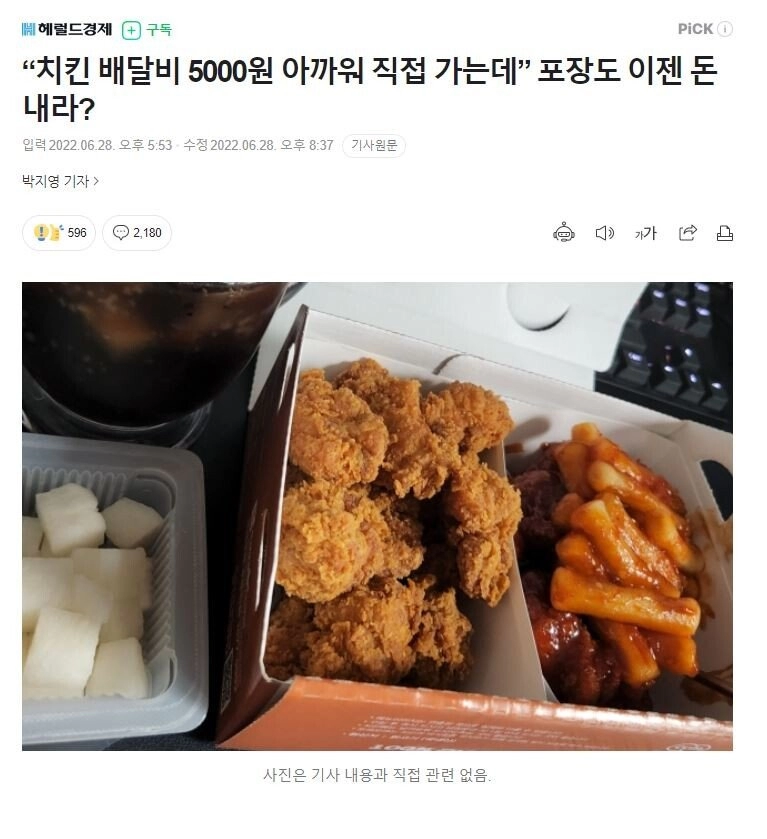Share this article
Image resolution: width=767 pixels, height=839 pixels.
point(687,233)
